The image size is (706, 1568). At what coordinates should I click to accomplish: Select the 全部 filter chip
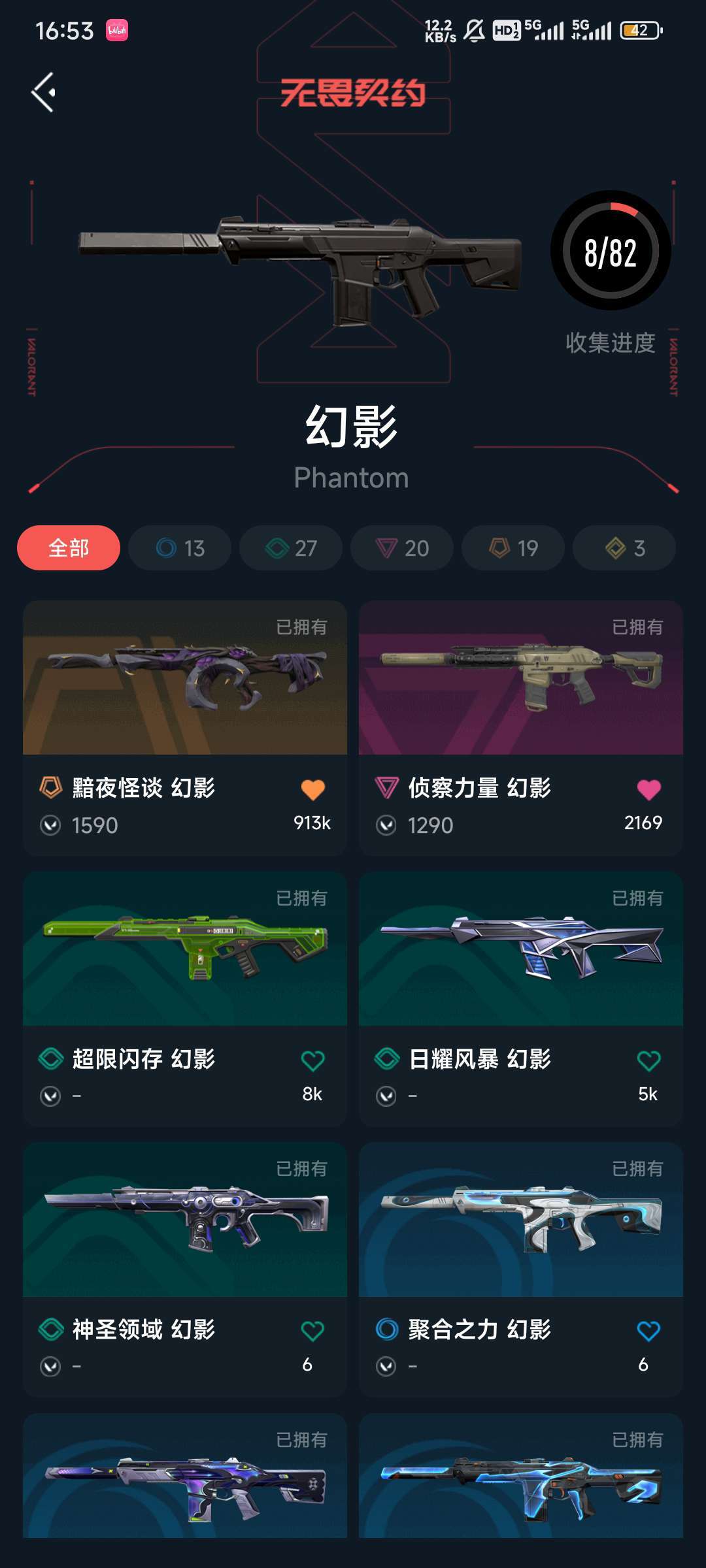point(69,547)
